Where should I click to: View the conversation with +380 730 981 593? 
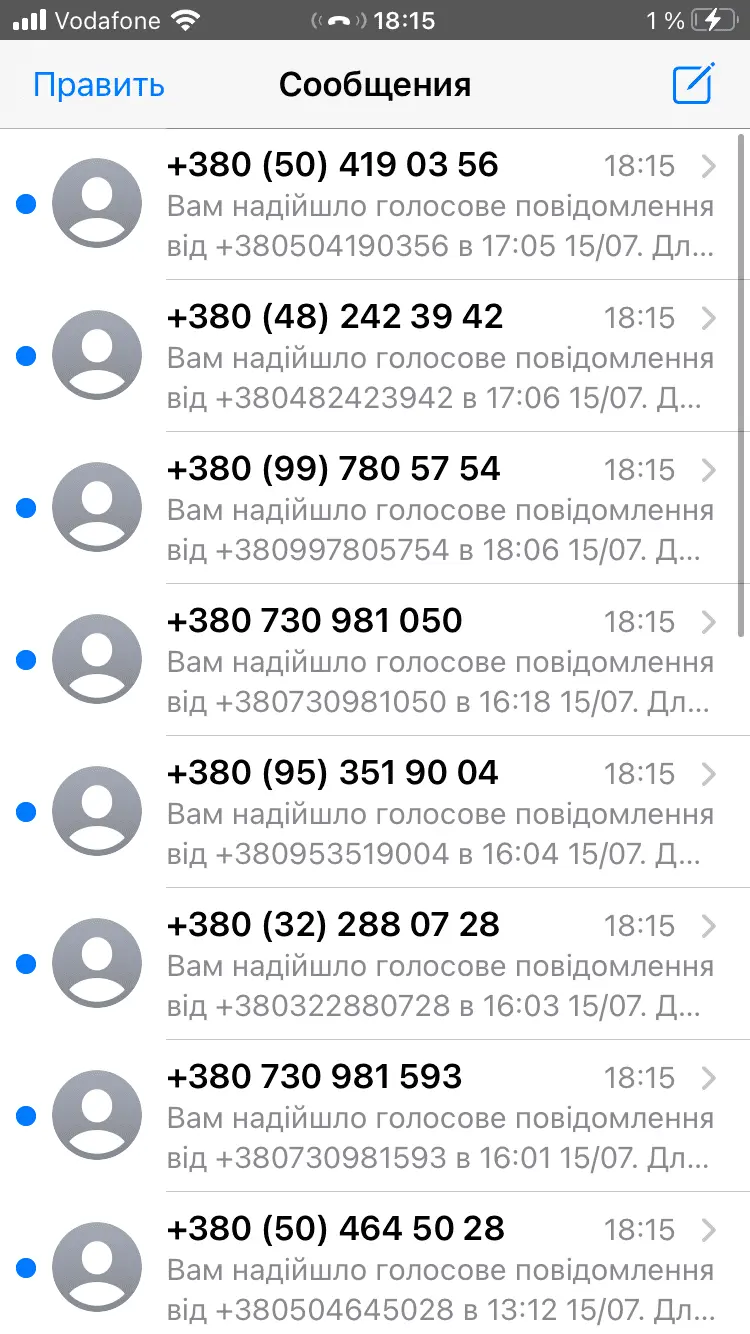click(x=440, y=1116)
